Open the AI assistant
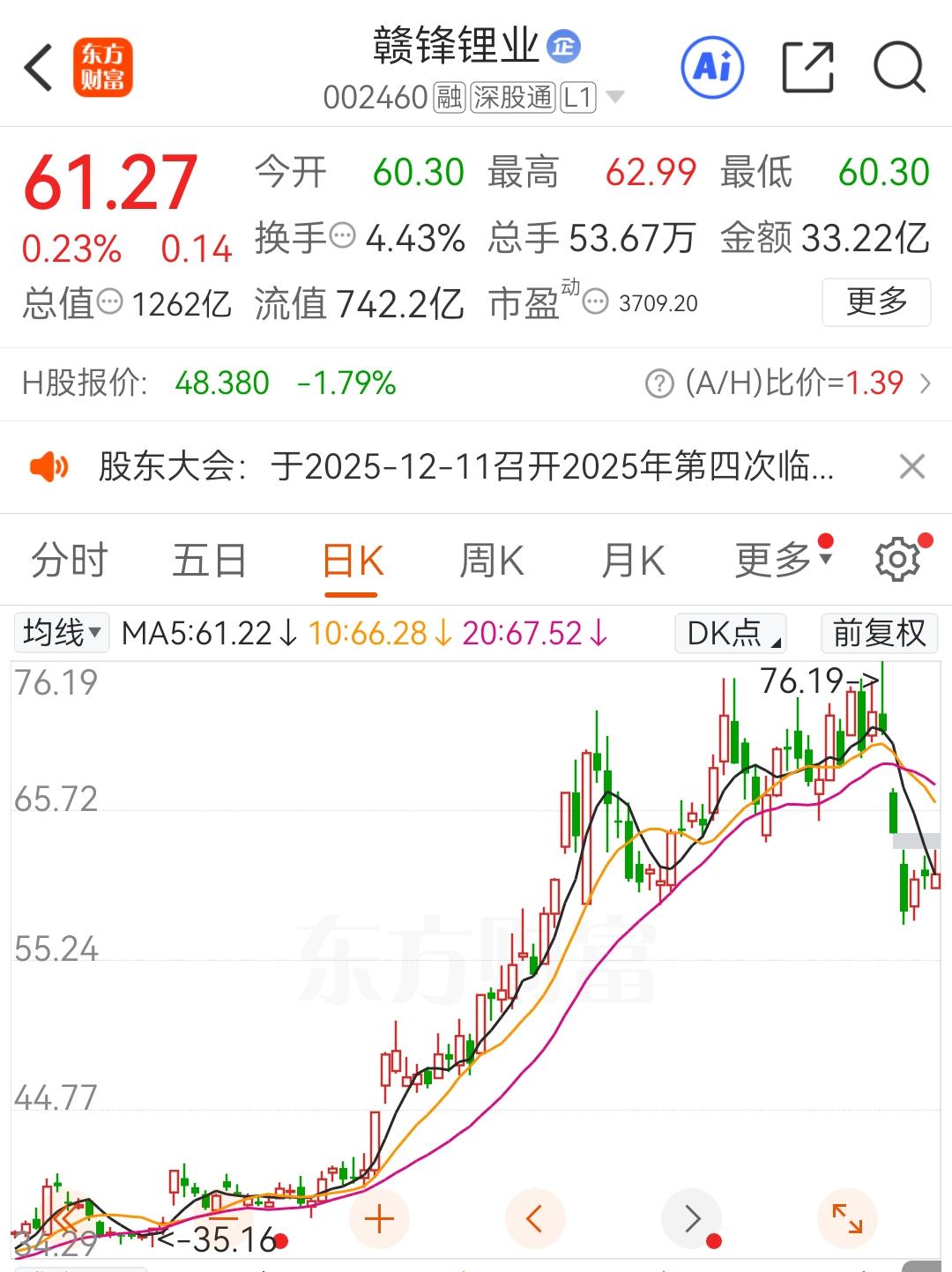 (x=713, y=66)
